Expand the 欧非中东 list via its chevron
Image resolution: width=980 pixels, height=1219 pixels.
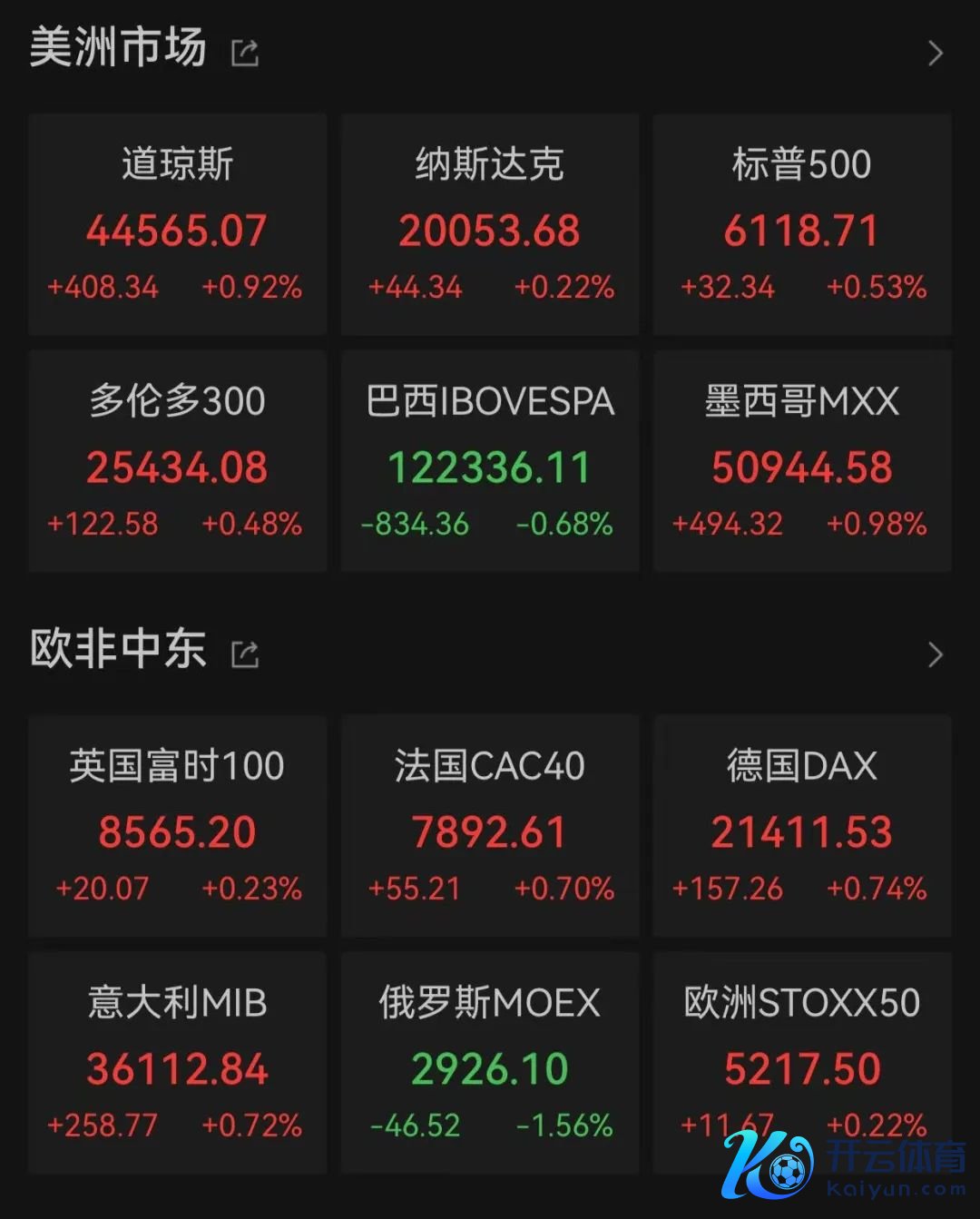(x=936, y=654)
